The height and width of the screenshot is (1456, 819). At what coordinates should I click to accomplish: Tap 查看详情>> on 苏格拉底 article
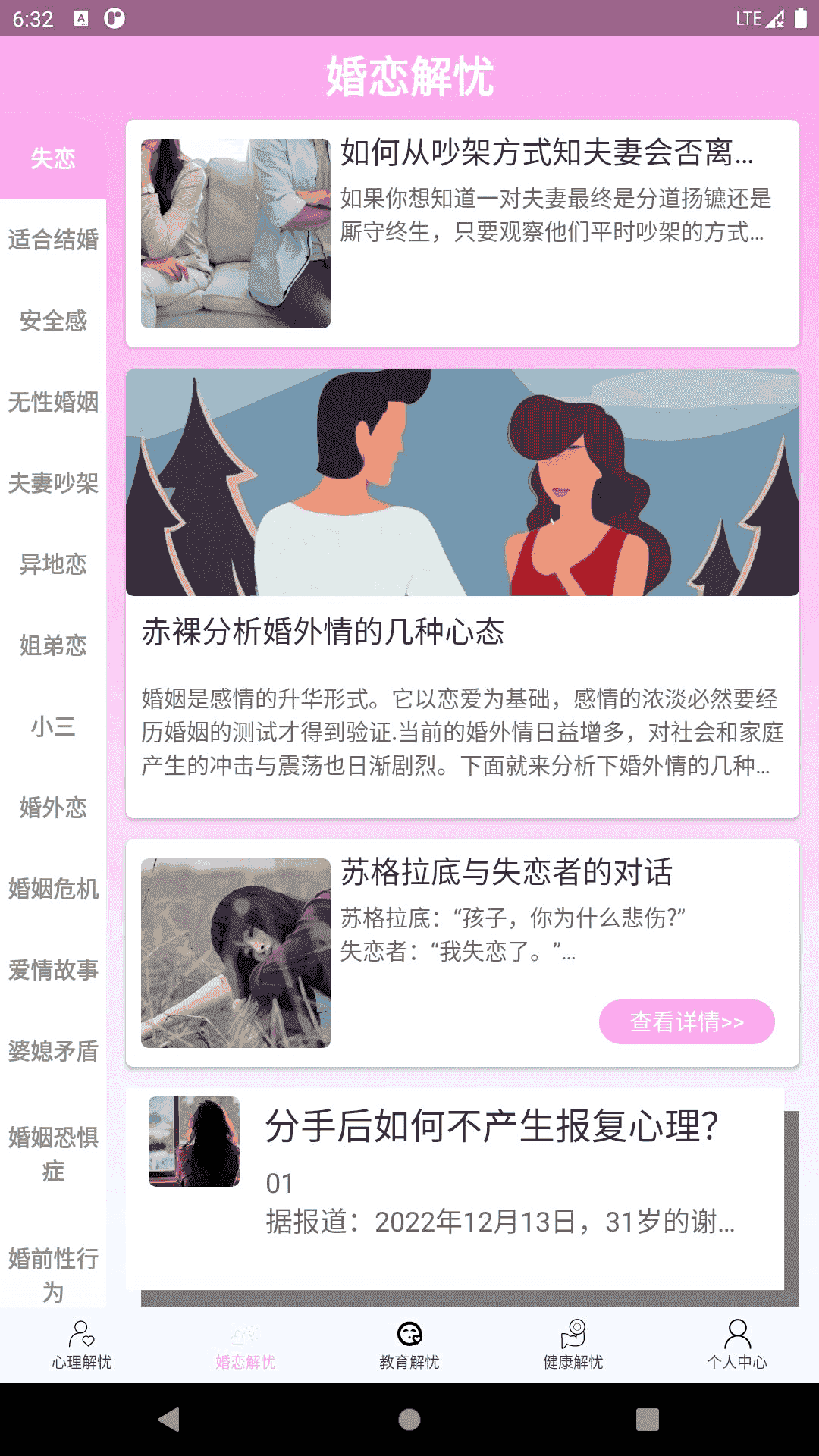tap(687, 1021)
